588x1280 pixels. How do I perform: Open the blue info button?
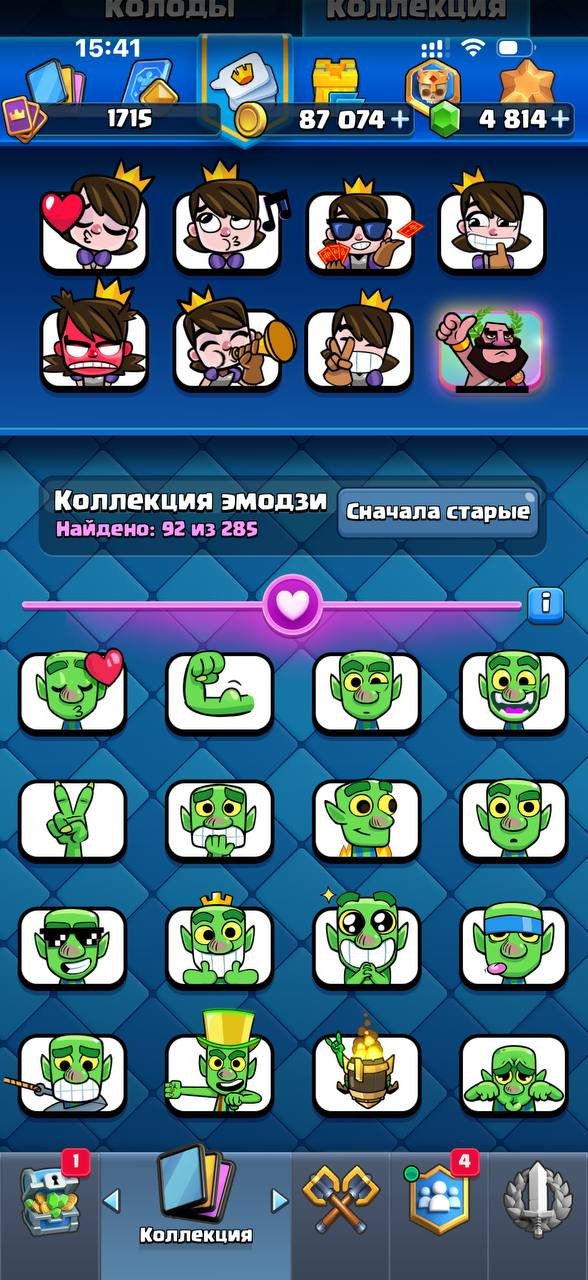pos(545,604)
